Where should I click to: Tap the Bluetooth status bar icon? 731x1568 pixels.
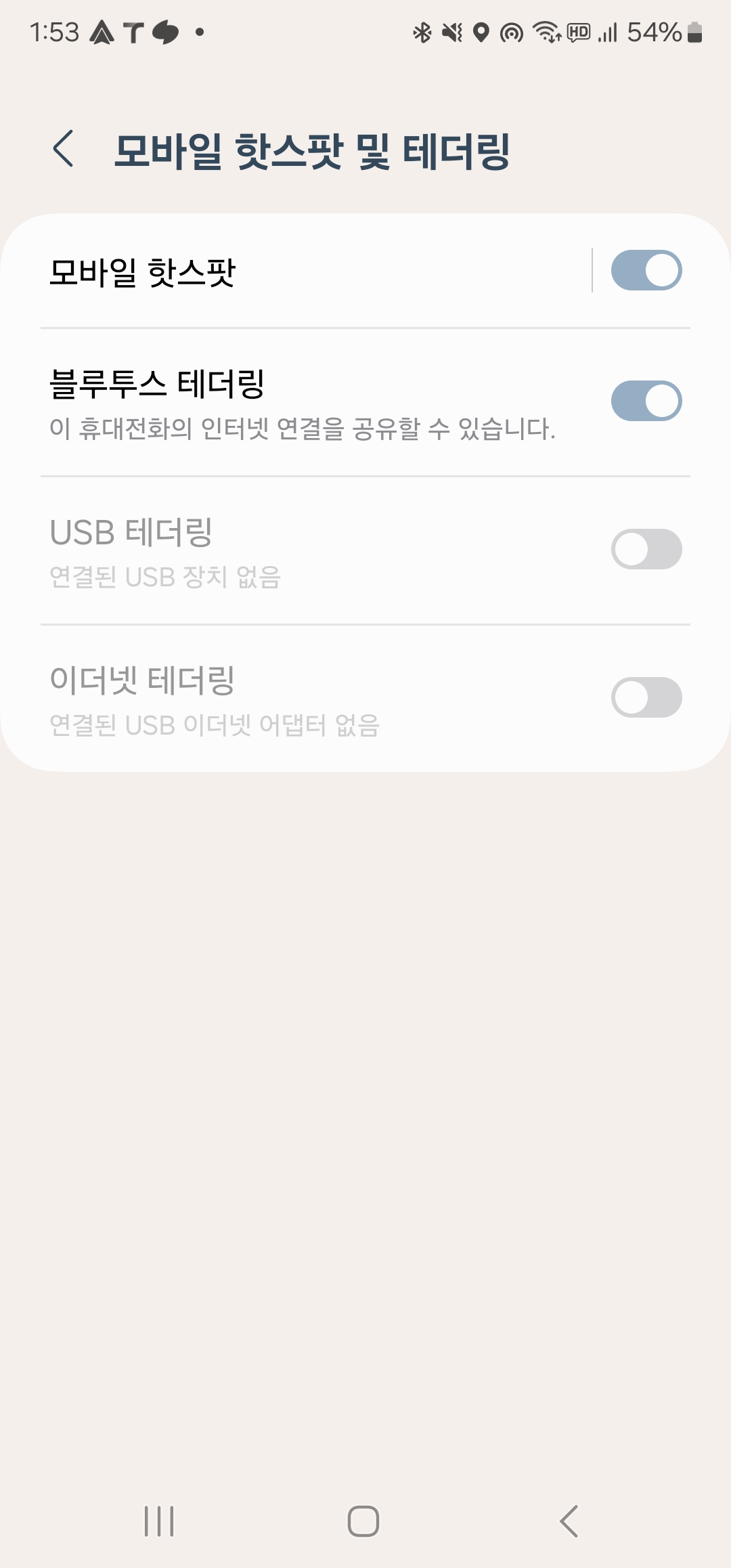click(x=422, y=31)
